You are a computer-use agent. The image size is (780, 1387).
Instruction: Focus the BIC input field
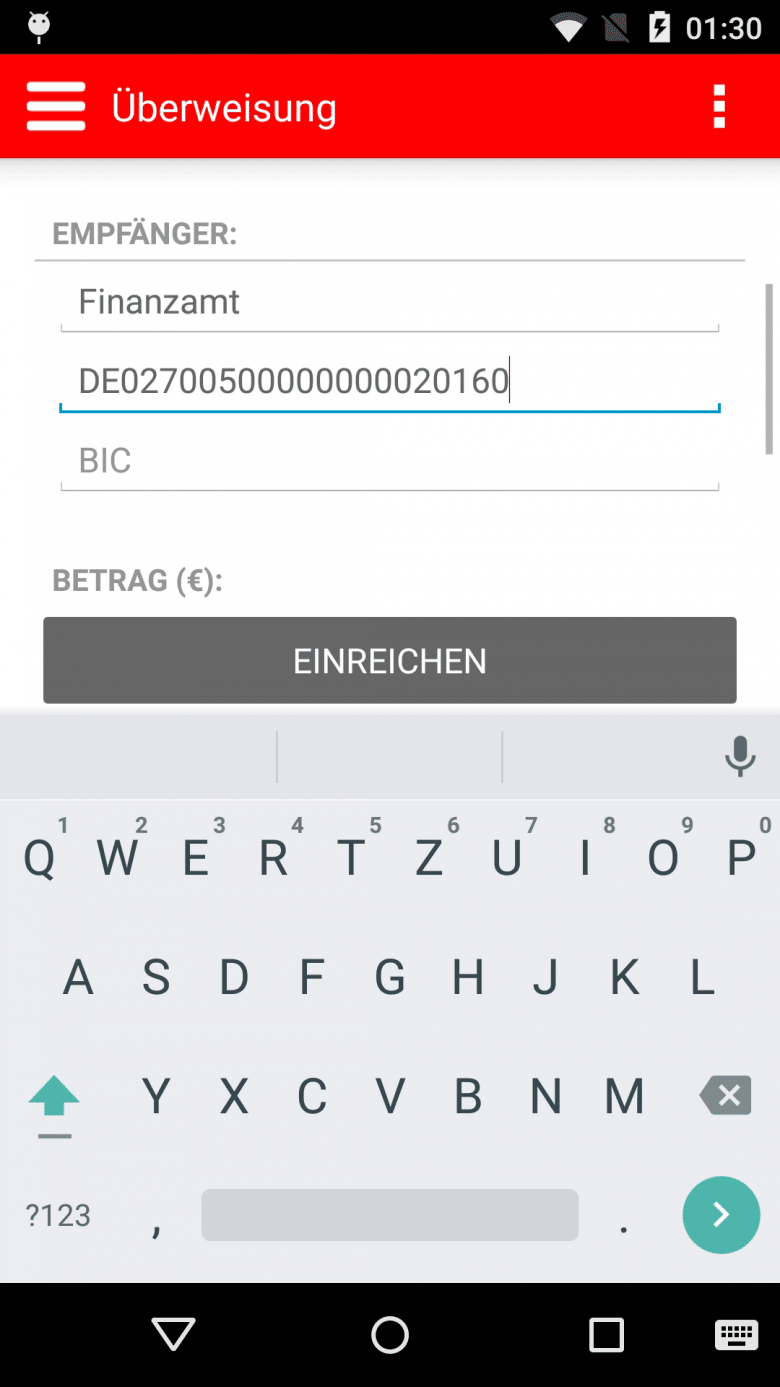coord(390,461)
